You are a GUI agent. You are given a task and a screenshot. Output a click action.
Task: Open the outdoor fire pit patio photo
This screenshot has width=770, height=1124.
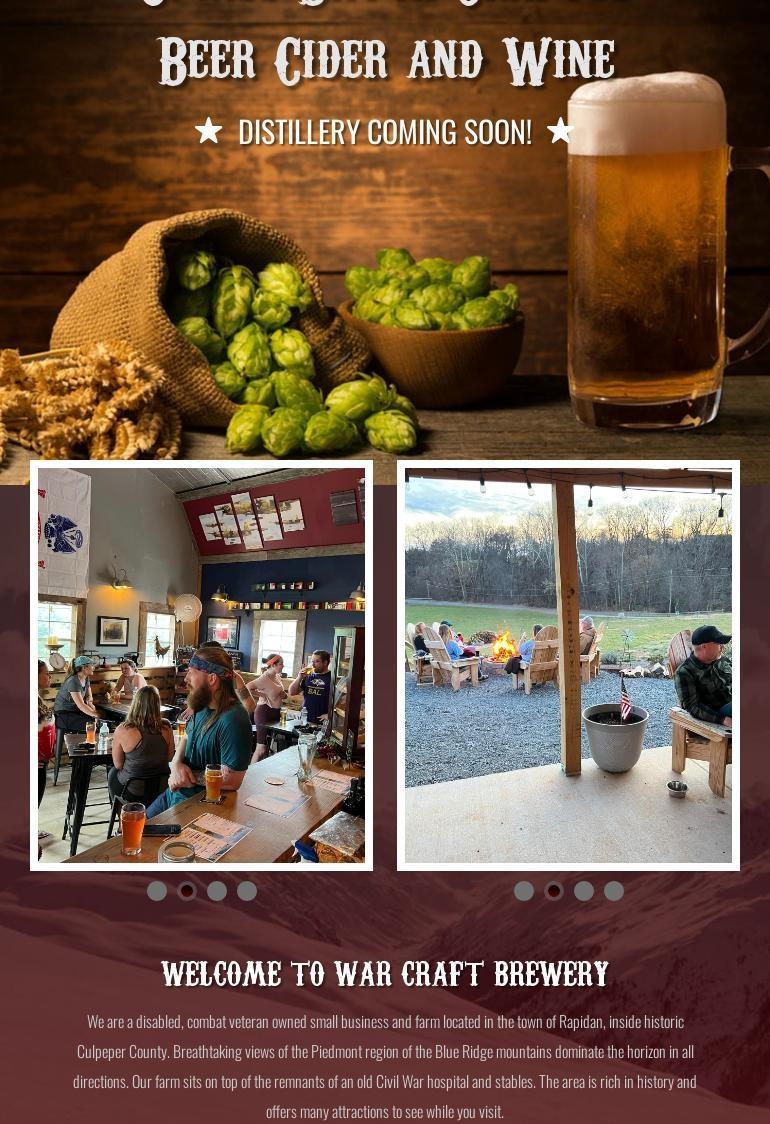[568, 663]
